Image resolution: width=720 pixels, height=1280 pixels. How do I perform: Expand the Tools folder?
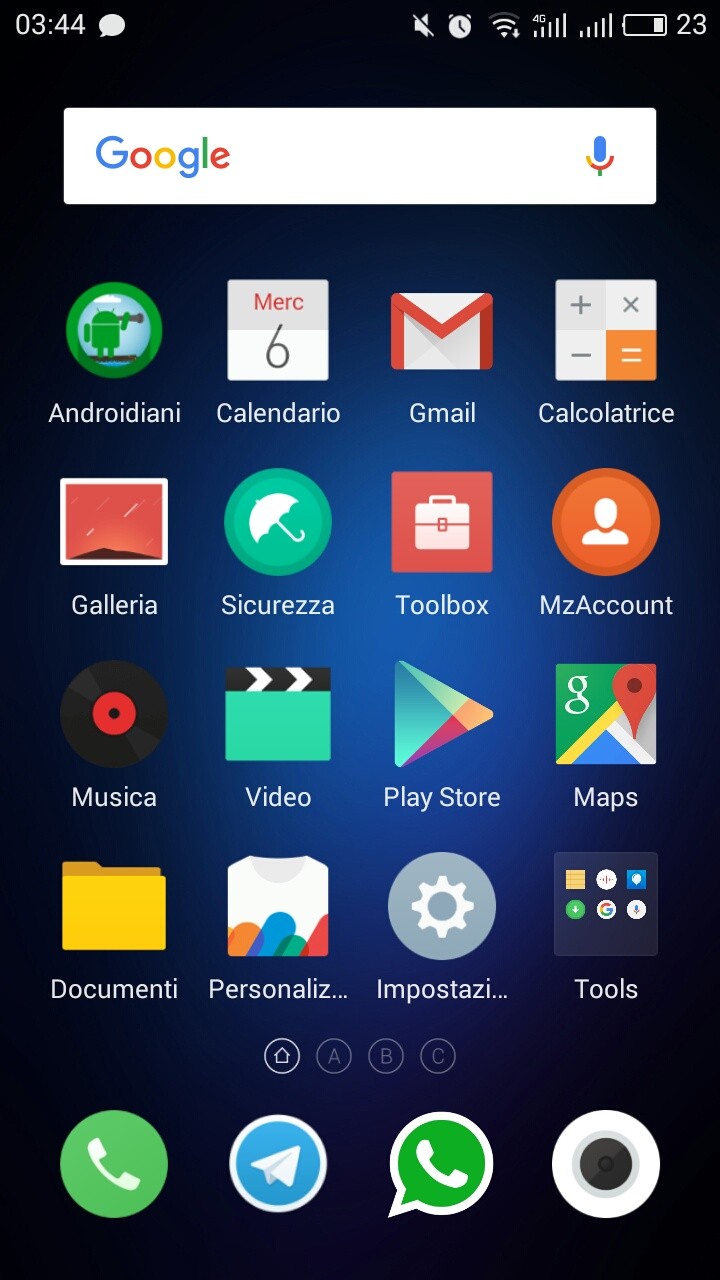[x=606, y=904]
